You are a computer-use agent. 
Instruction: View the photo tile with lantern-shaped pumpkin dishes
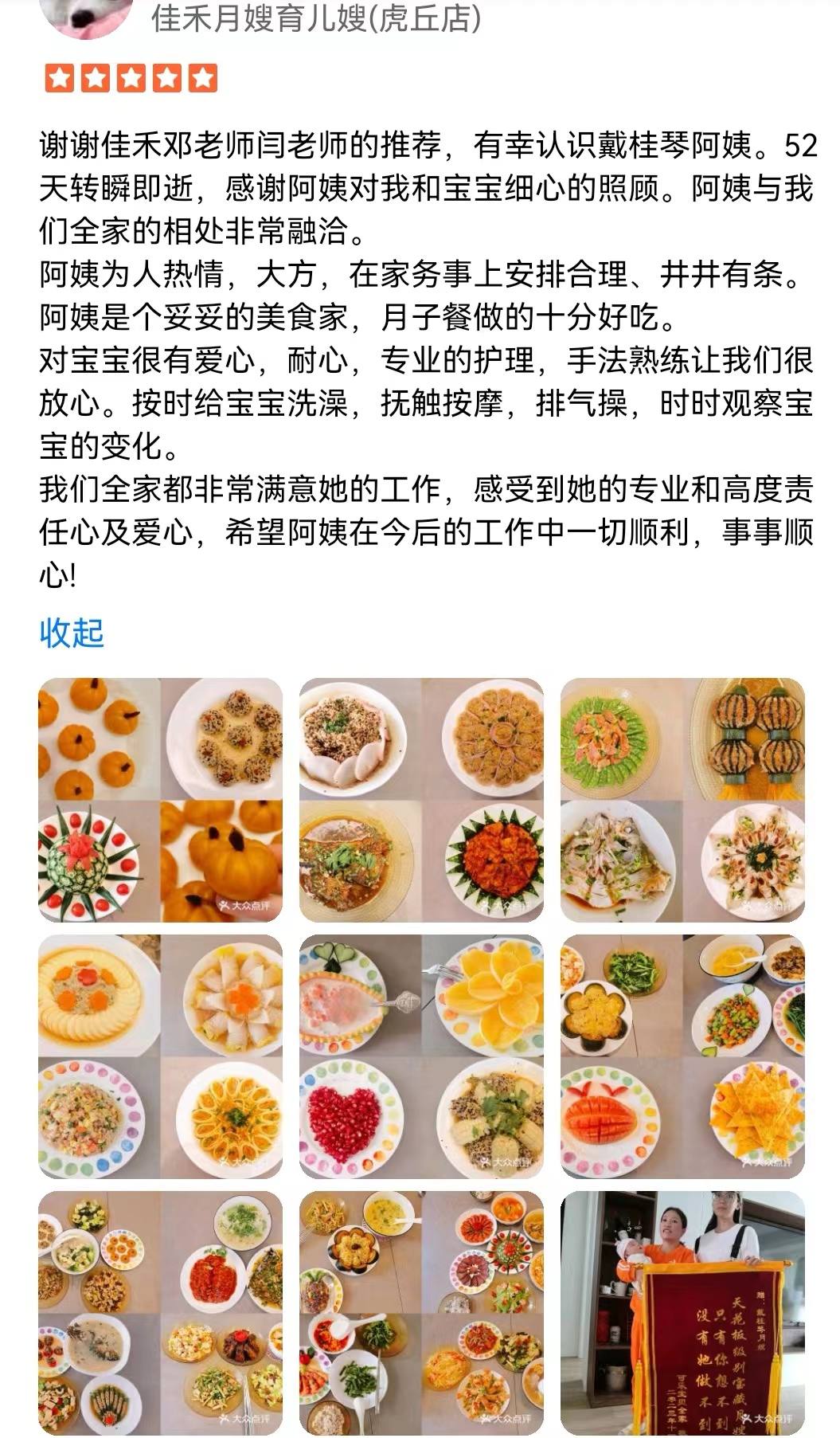(x=682, y=800)
